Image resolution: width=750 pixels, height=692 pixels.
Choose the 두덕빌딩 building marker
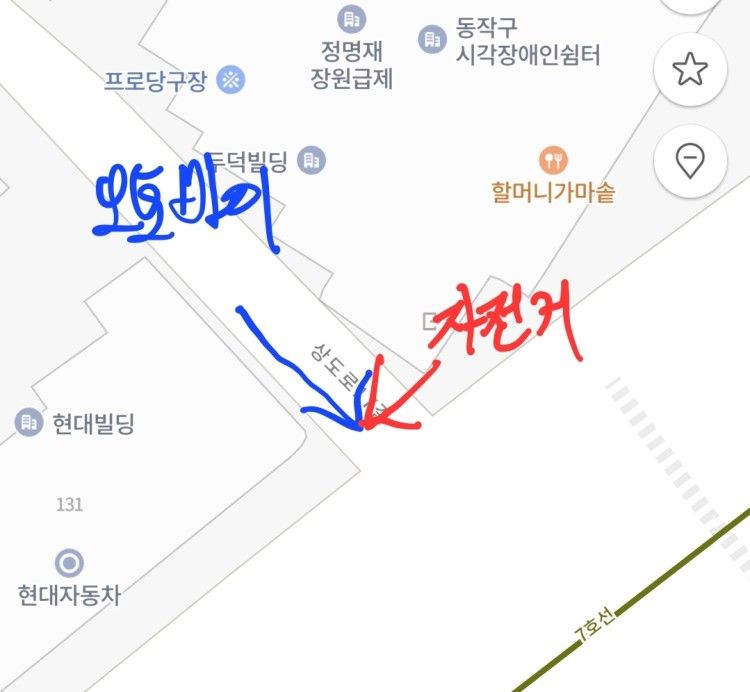[x=312, y=160]
